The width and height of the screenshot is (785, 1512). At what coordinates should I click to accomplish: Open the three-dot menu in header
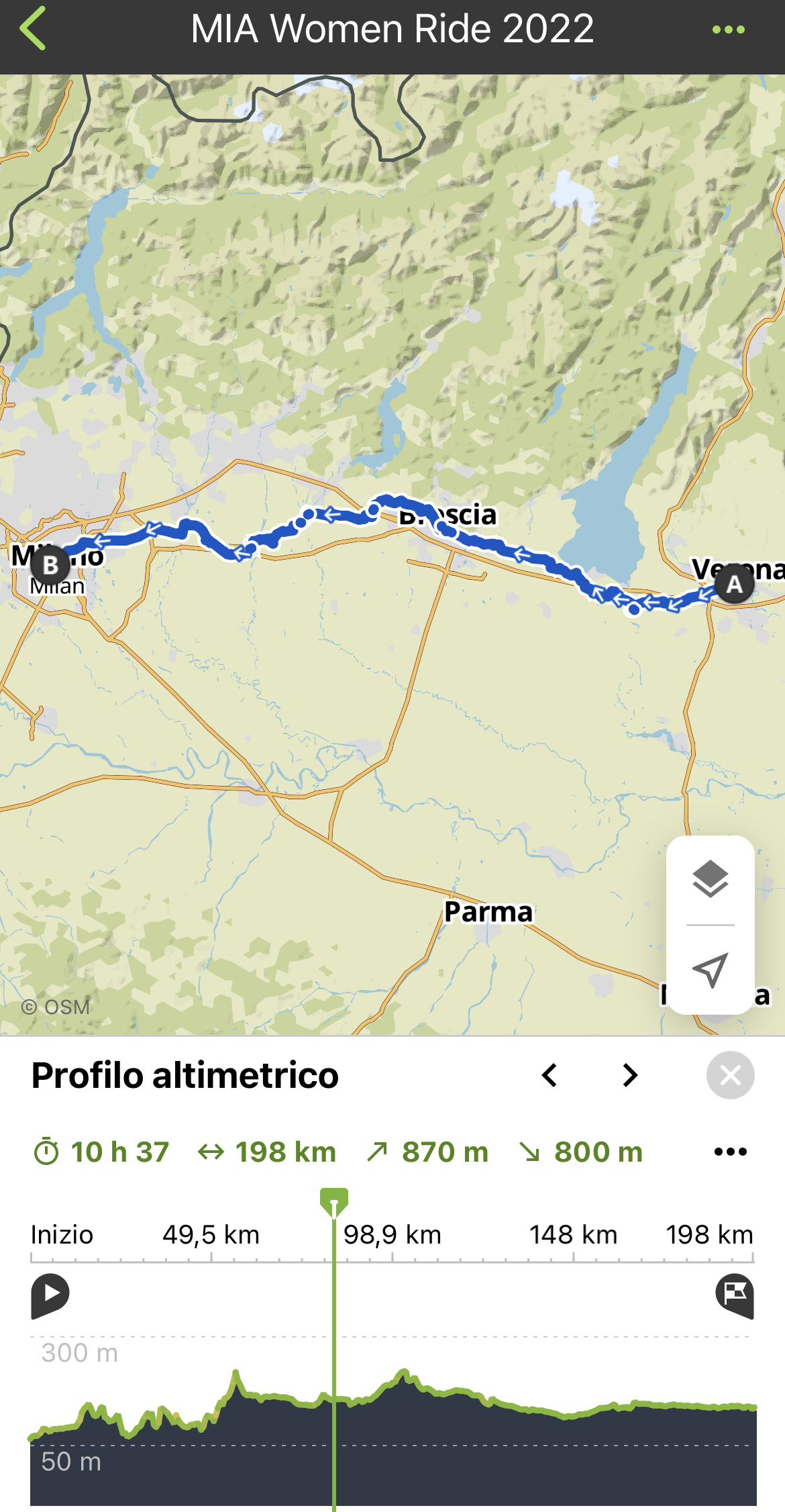(x=728, y=30)
